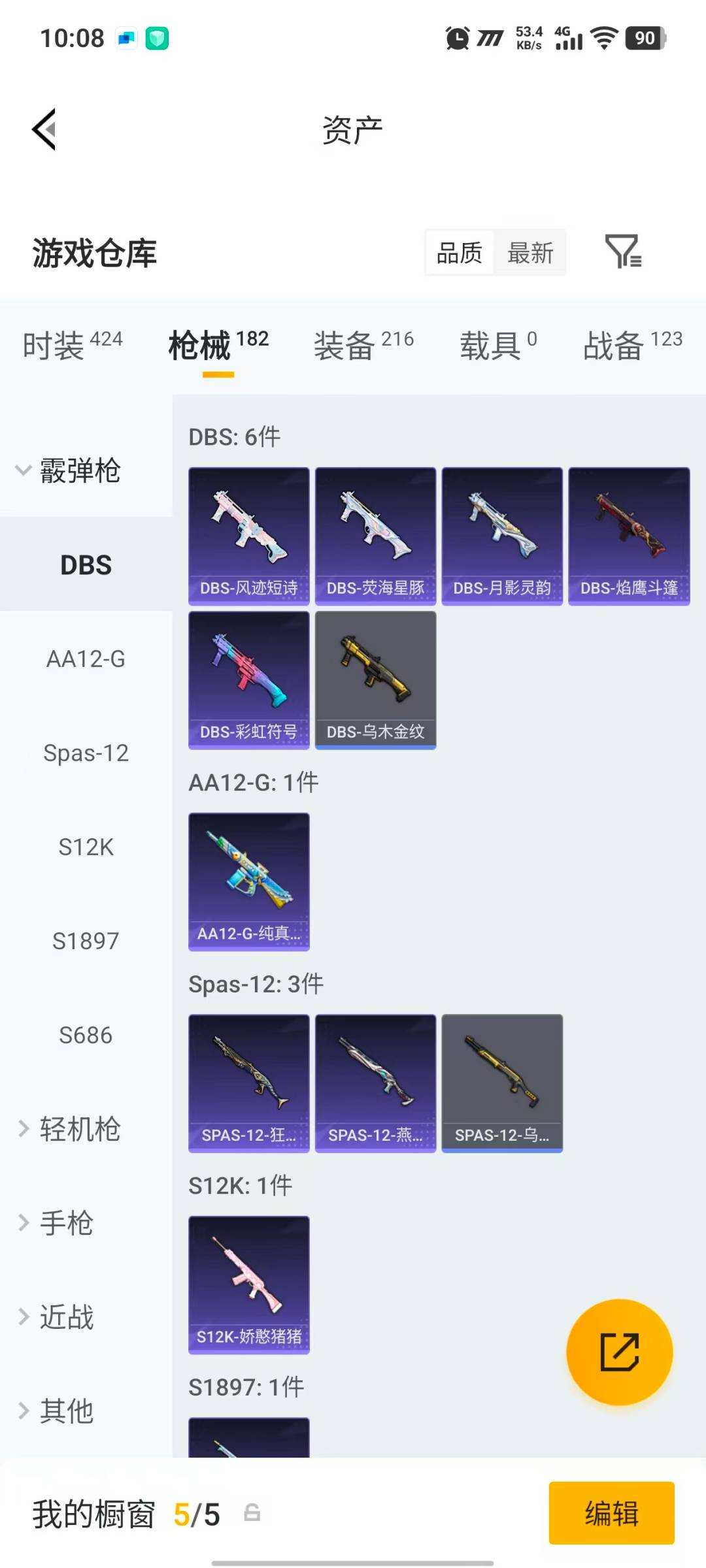
Task: Open the DBS-乌木金纹 skin tile
Action: coord(375,679)
